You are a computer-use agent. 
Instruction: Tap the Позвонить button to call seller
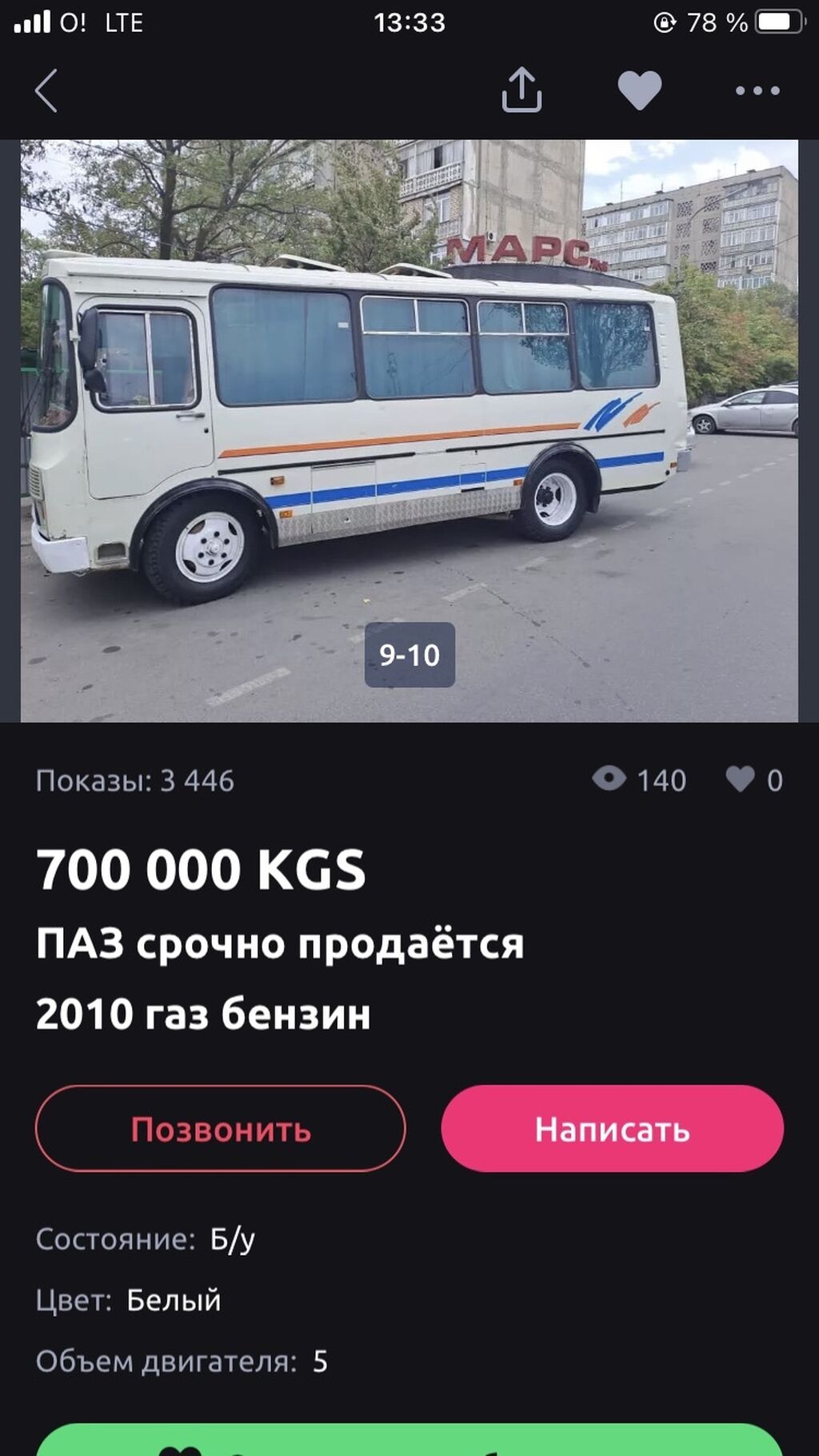click(221, 1128)
